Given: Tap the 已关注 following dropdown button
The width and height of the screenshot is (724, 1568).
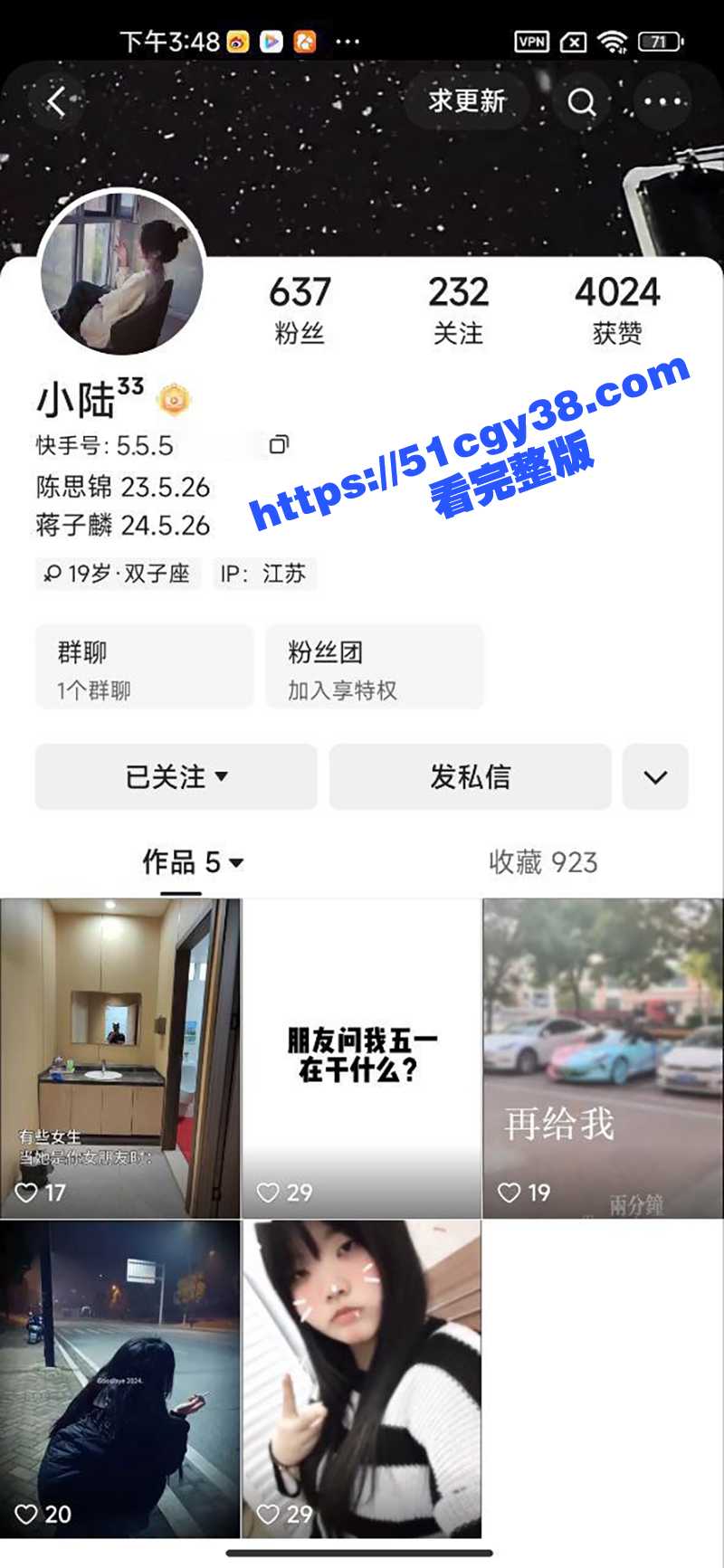Looking at the screenshot, I should (176, 776).
